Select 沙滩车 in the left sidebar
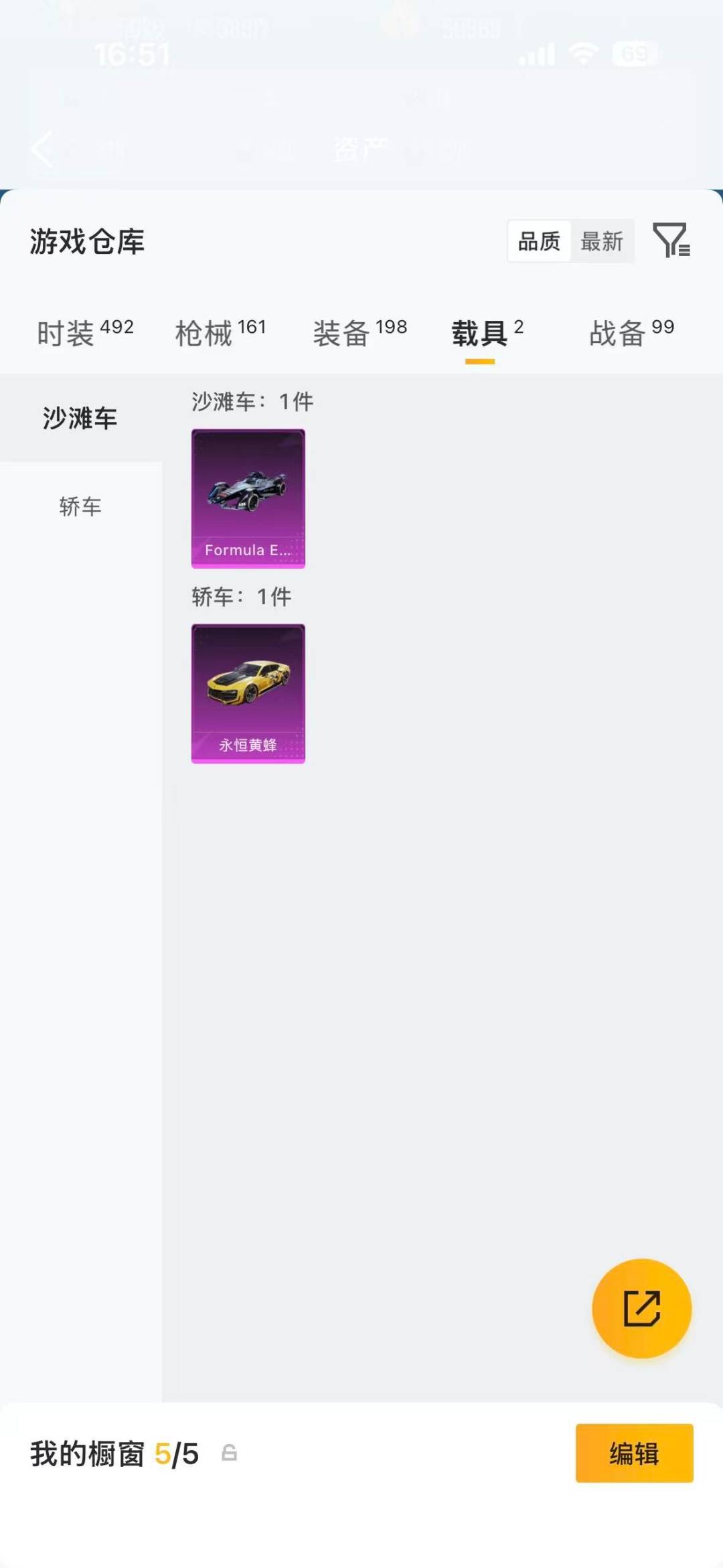The width and height of the screenshot is (723, 1568). coord(81,417)
